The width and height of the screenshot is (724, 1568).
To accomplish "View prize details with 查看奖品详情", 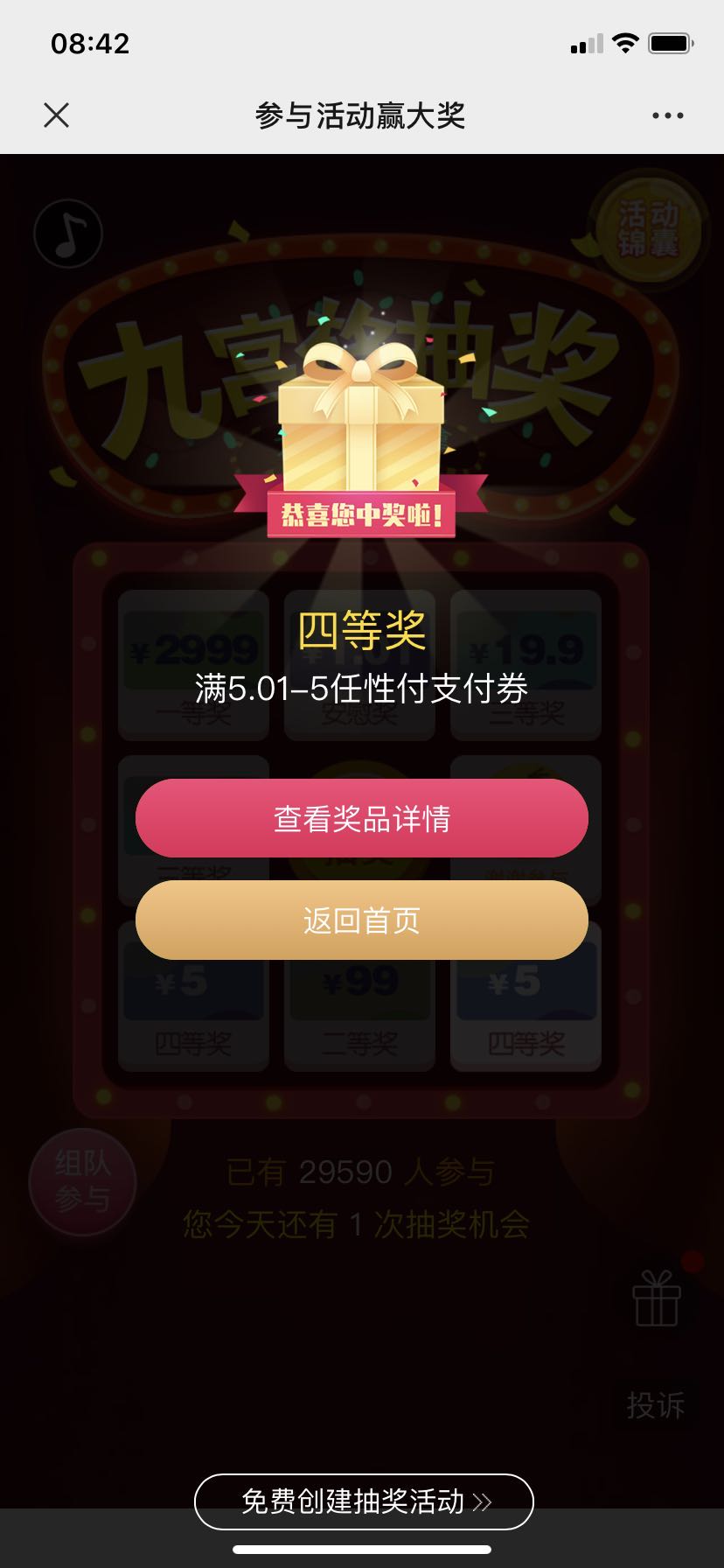I will point(361,818).
